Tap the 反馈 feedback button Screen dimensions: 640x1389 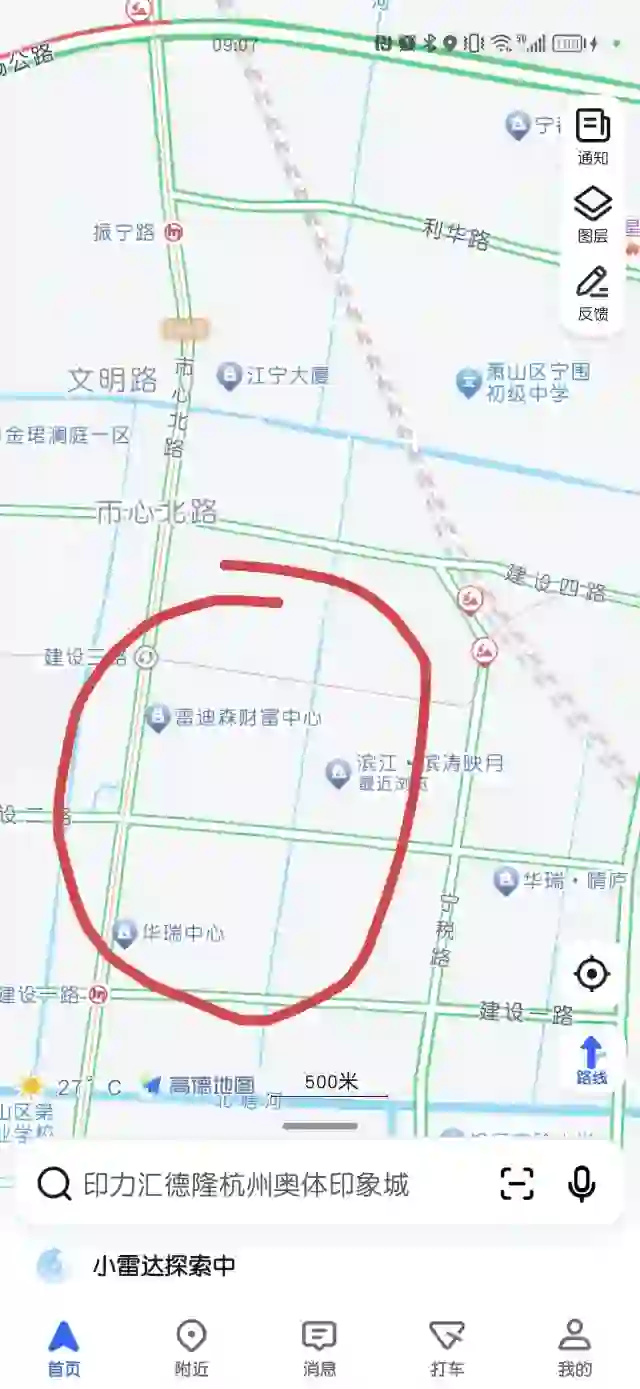(593, 293)
